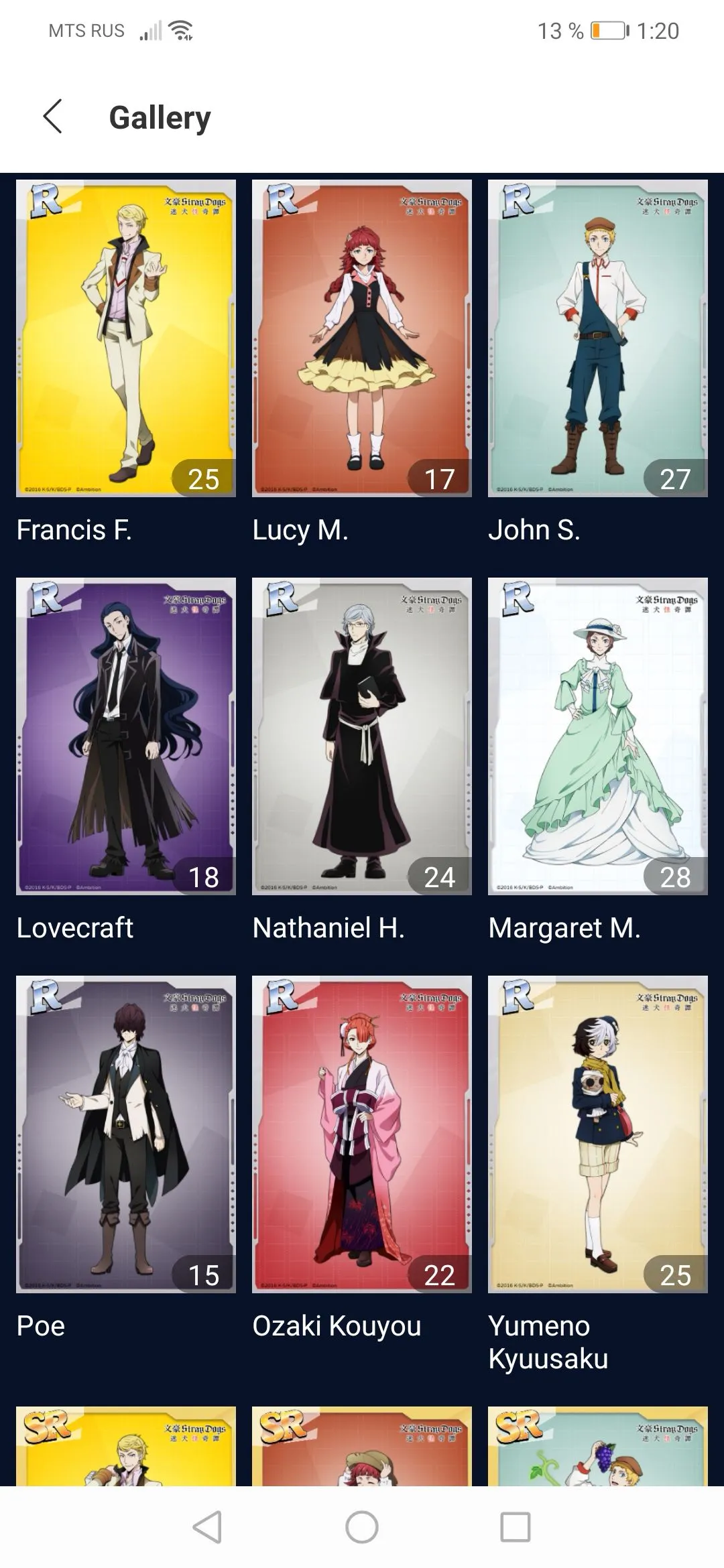Image resolution: width=724 pixels, height=1568 pixels.
Task: View the John S. card
Action: [x=598, y=338]
